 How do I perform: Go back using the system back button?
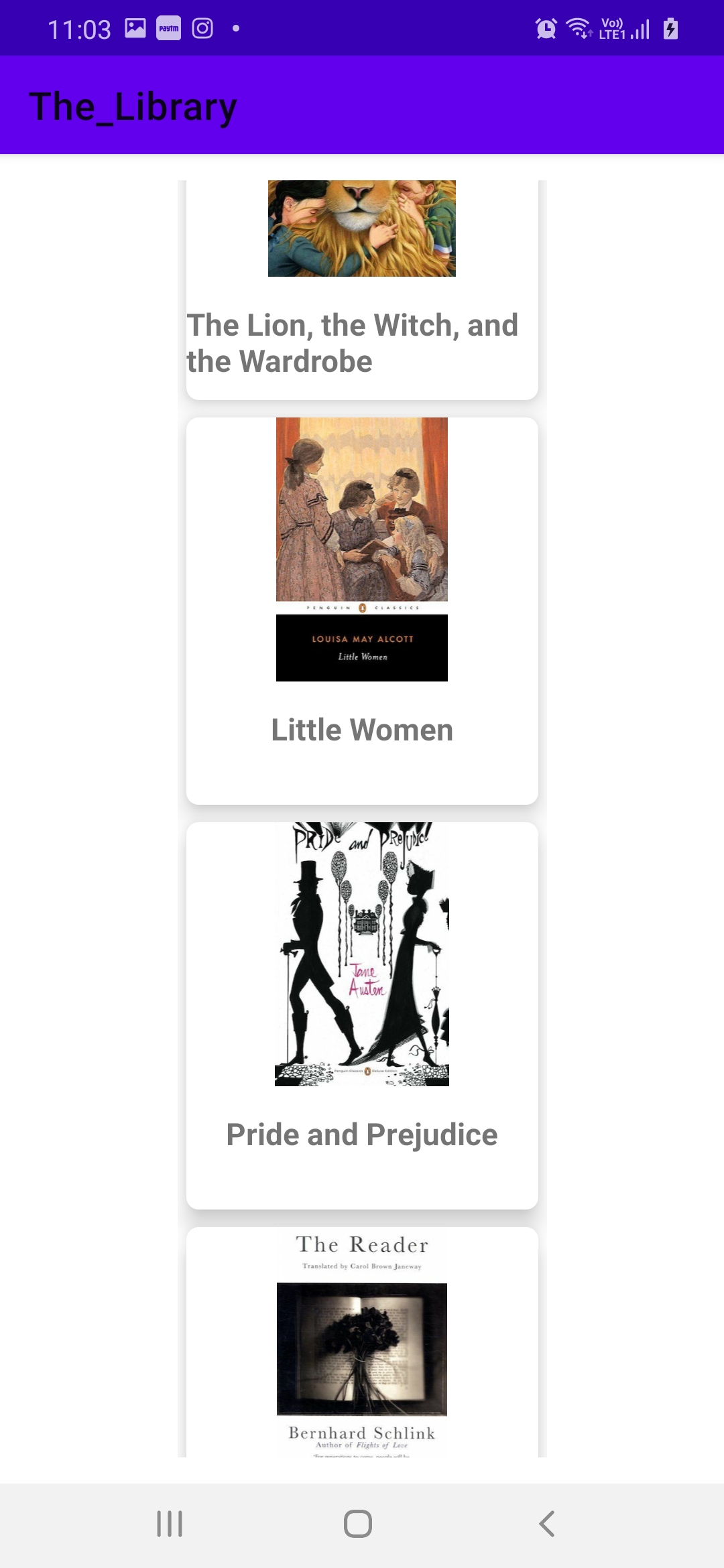[547, 1524]
